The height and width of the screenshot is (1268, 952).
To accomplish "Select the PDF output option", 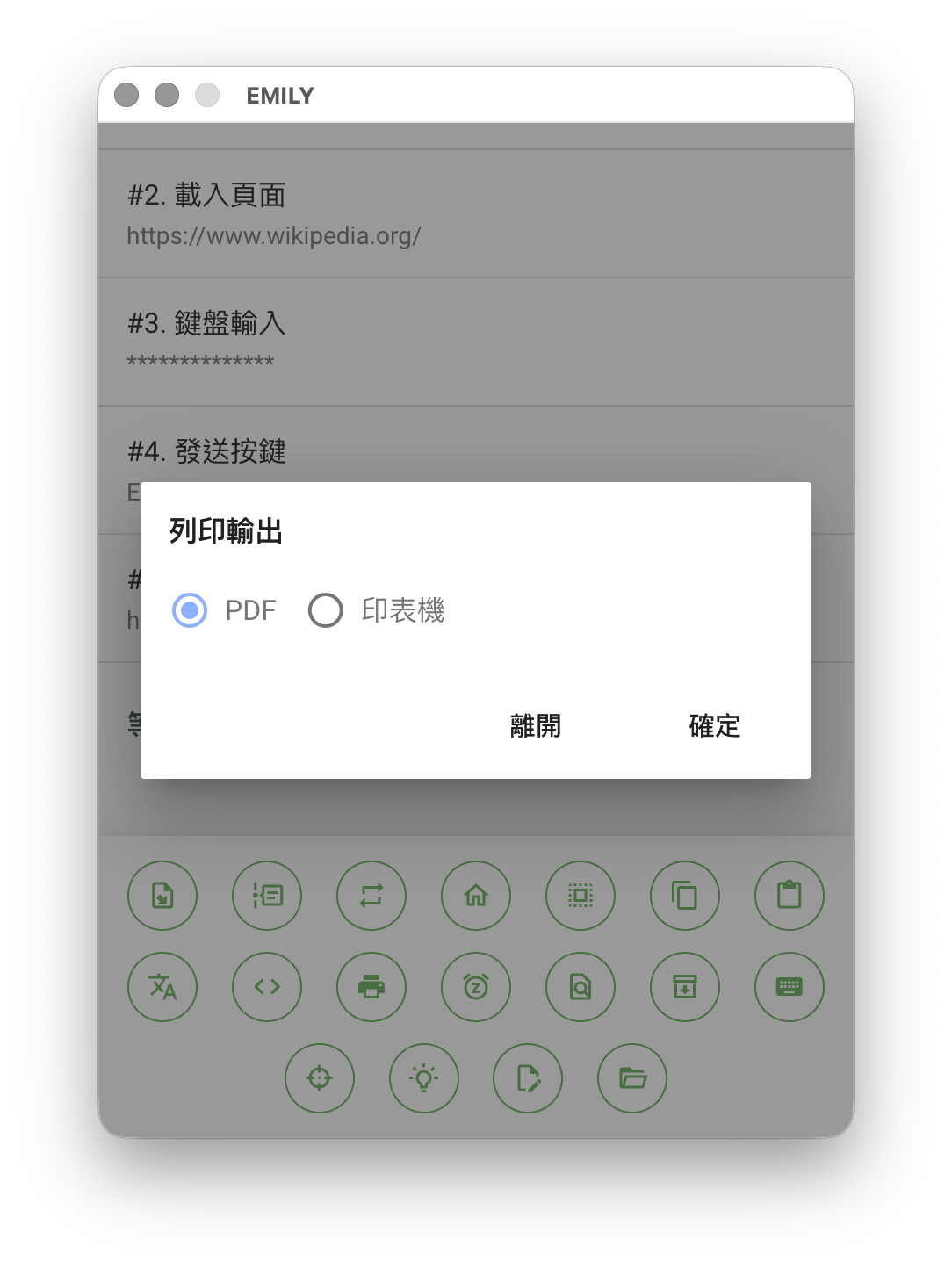I will (x=190, y=610).
